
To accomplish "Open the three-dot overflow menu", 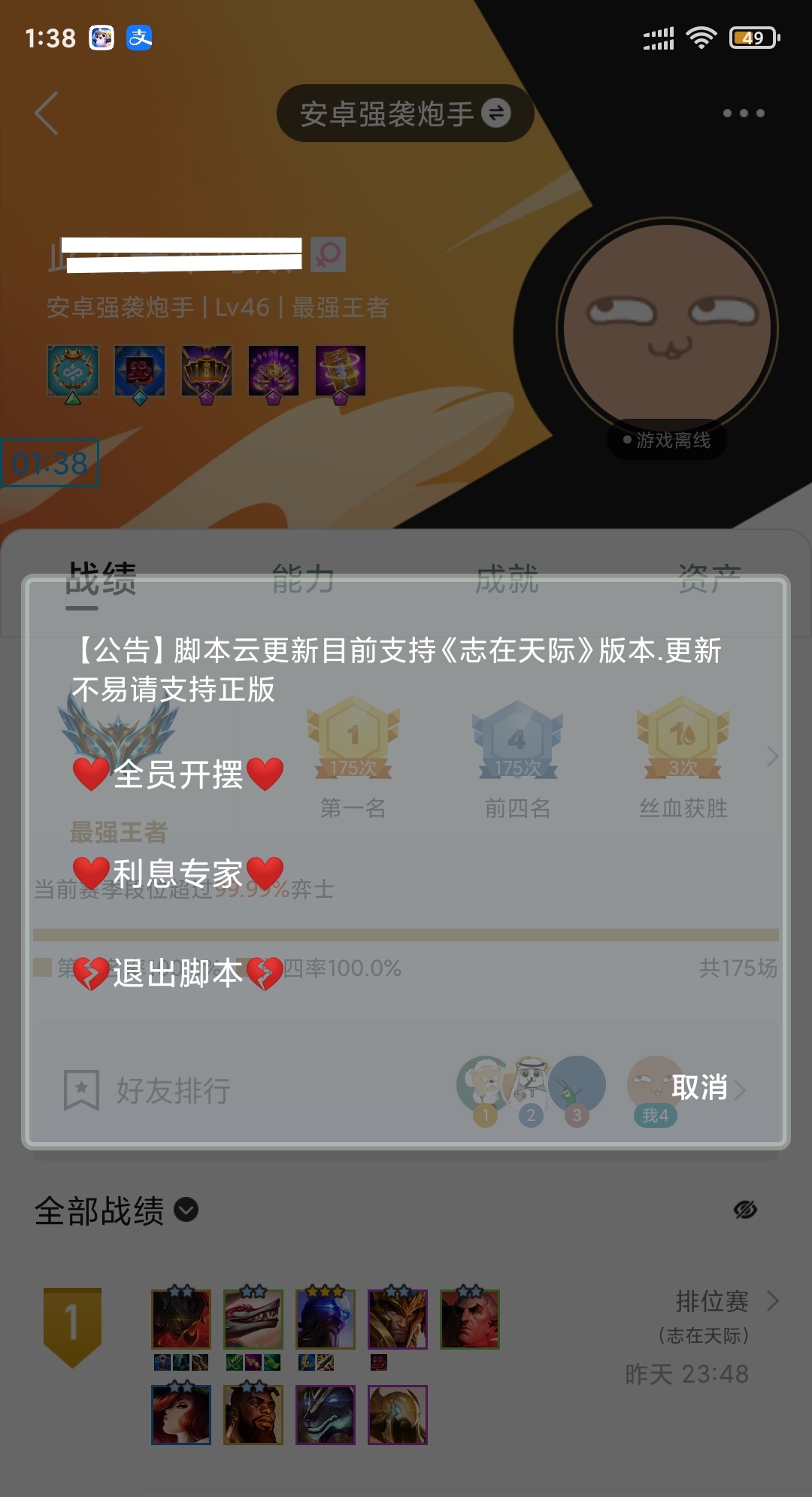I will tap(743, 114).
